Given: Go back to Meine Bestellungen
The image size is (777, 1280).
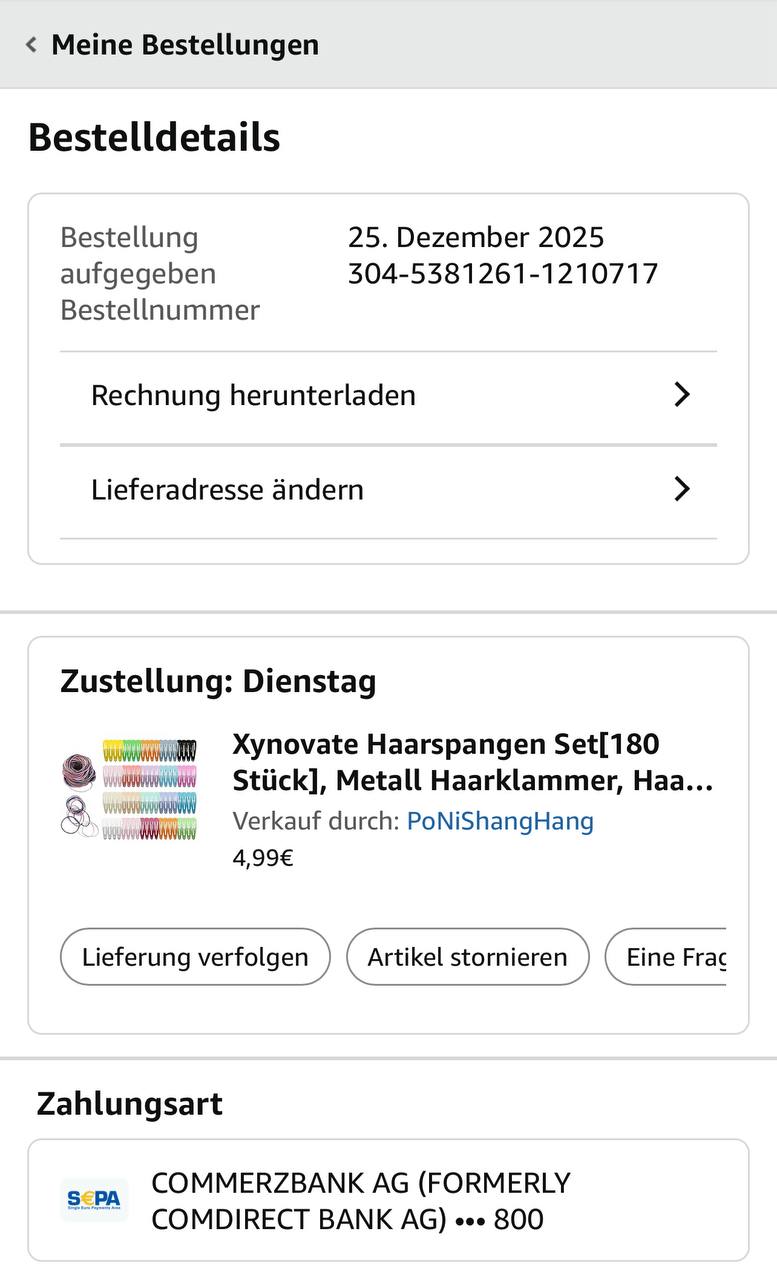Looking at the screenshot, I should (172, 45).
